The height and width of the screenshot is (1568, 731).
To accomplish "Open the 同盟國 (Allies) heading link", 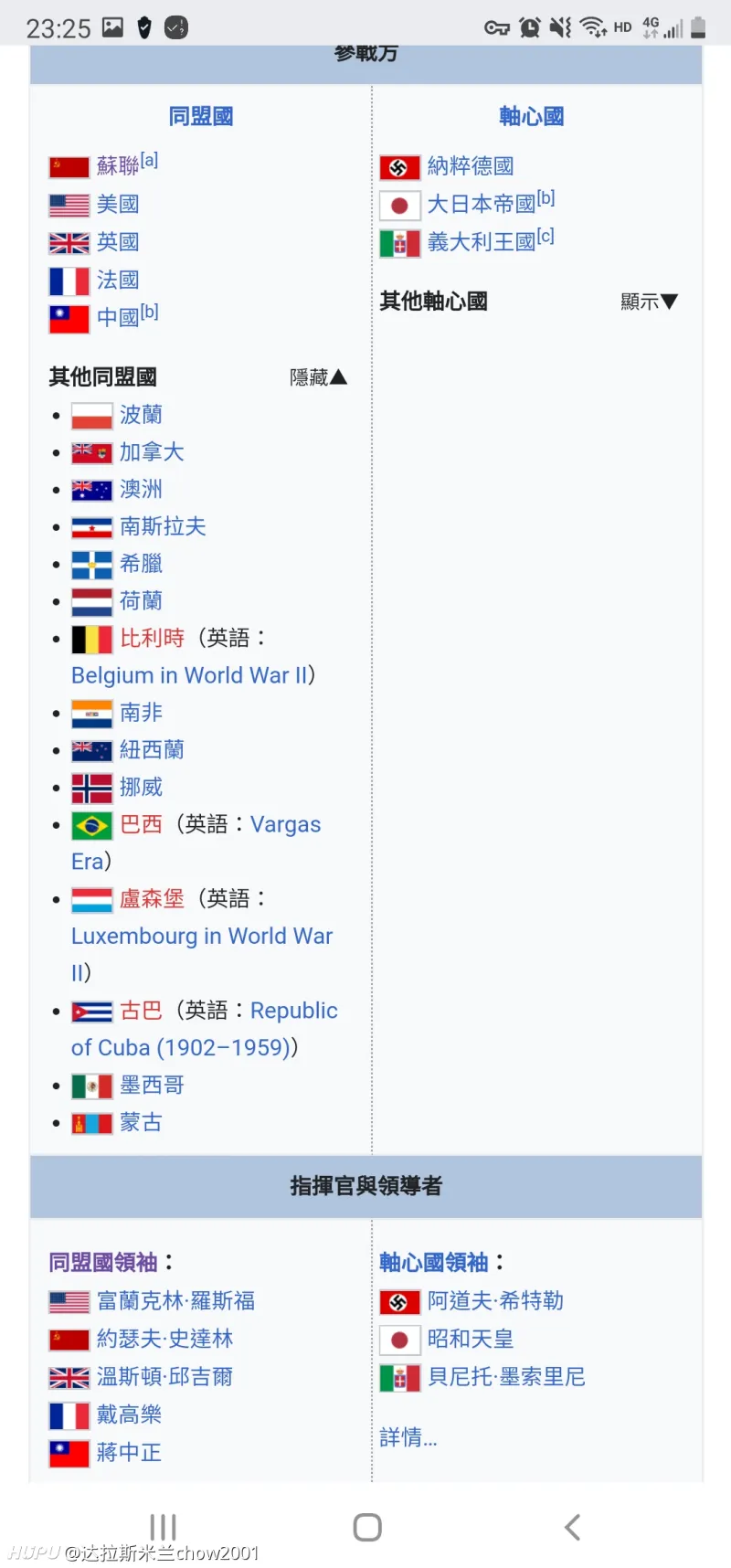I will (x=201, y=117).
